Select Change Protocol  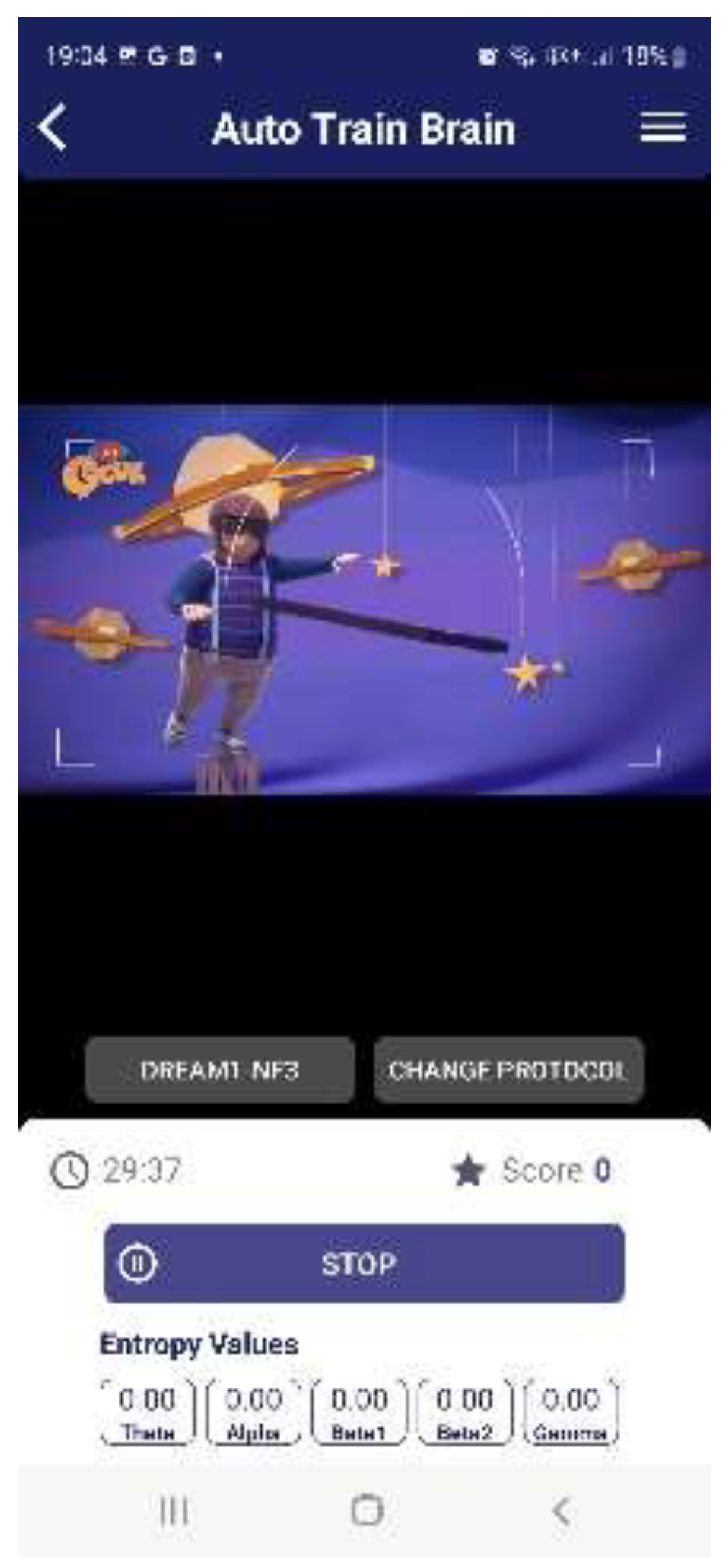coord(508,1070)
